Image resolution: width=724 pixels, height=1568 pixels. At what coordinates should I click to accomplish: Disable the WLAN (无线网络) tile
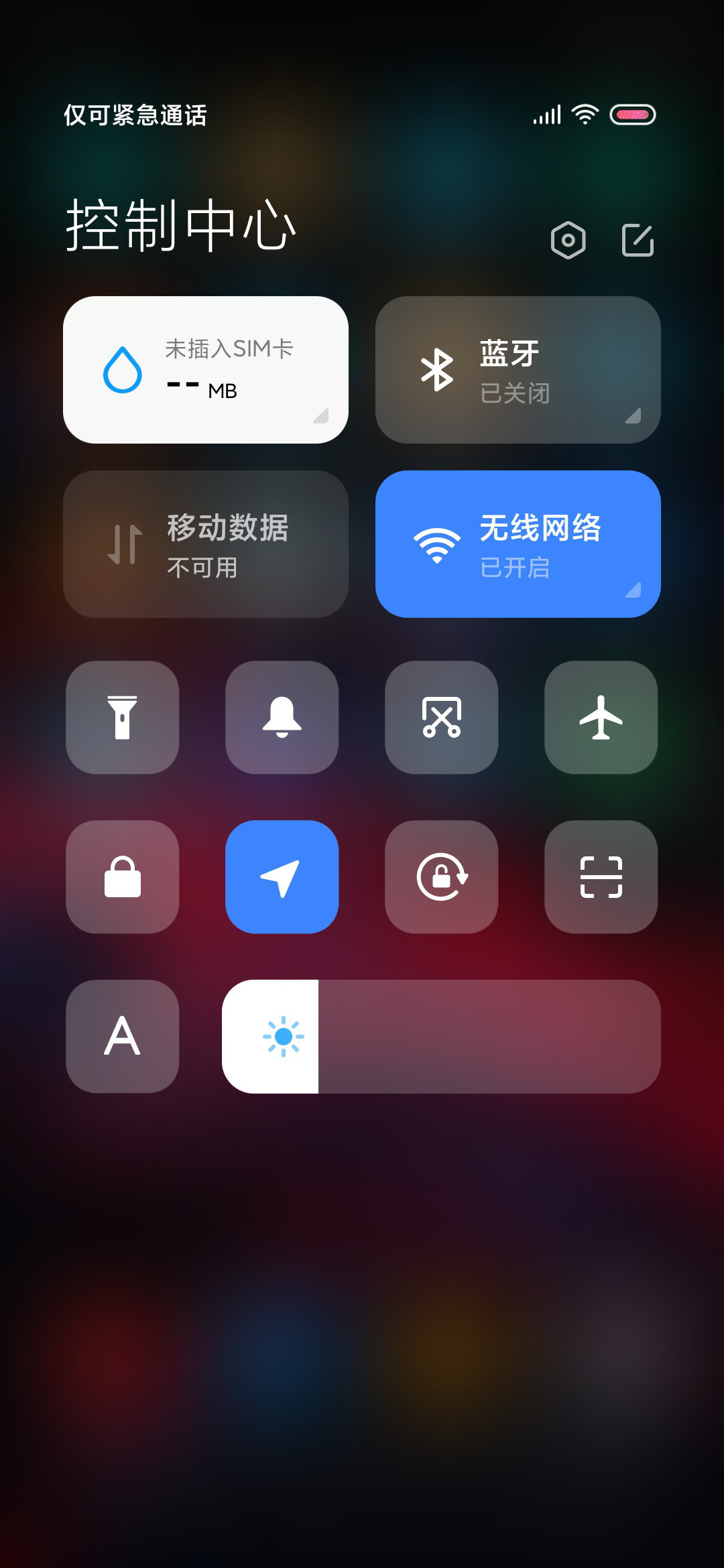point(518,544)
